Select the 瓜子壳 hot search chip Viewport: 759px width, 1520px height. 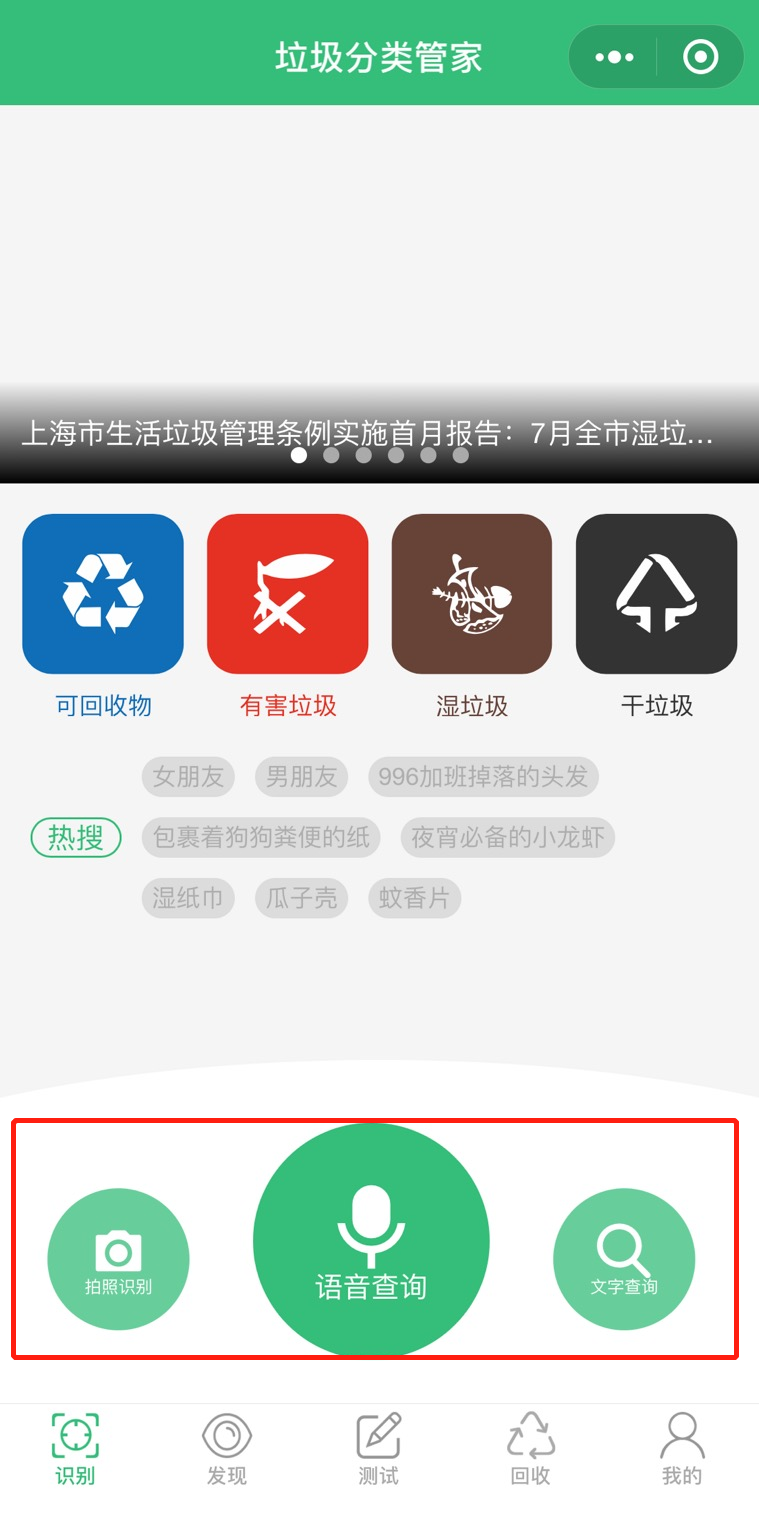[301, 898]
